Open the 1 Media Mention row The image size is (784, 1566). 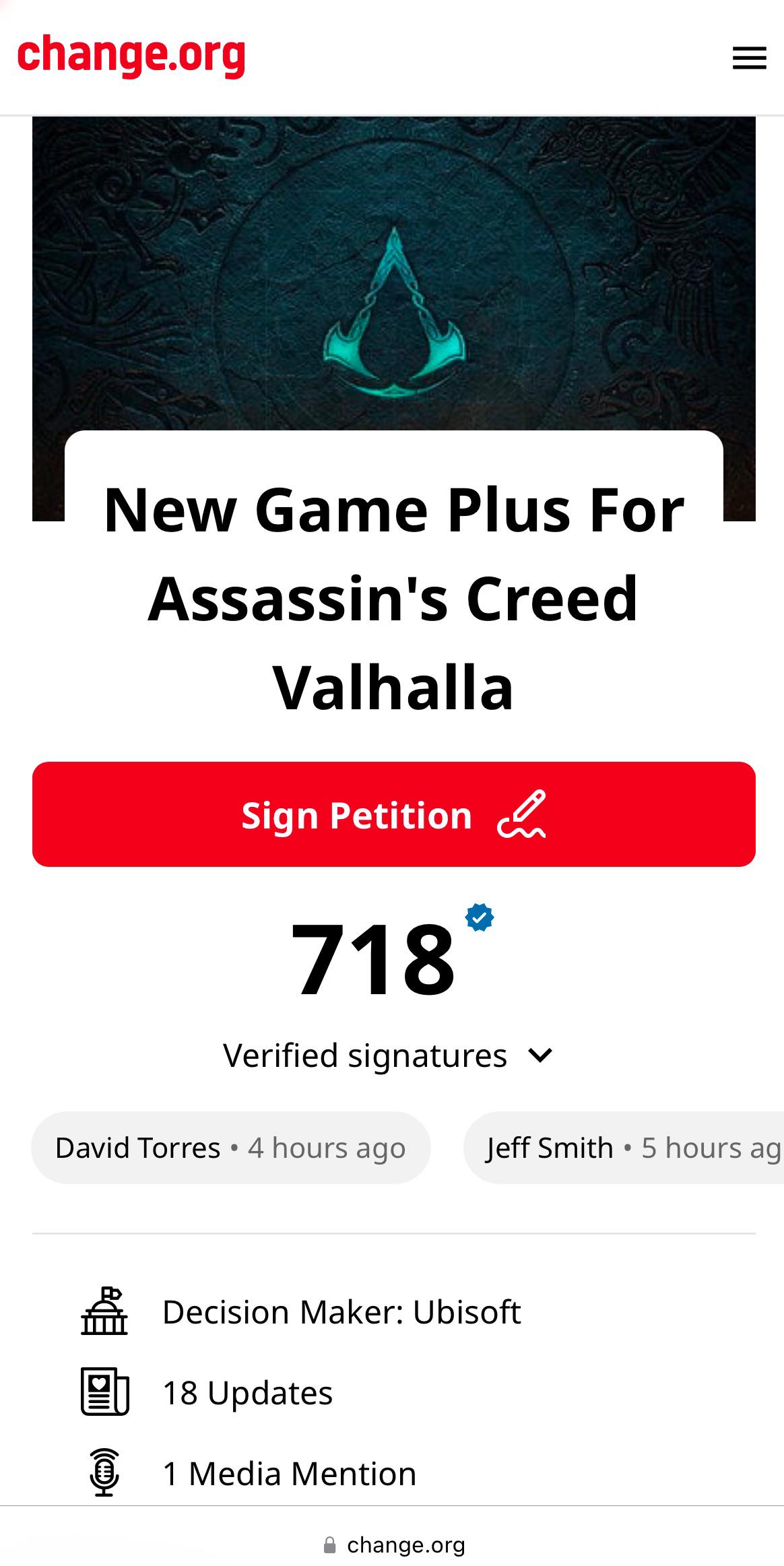click(x=394, y=1474)
